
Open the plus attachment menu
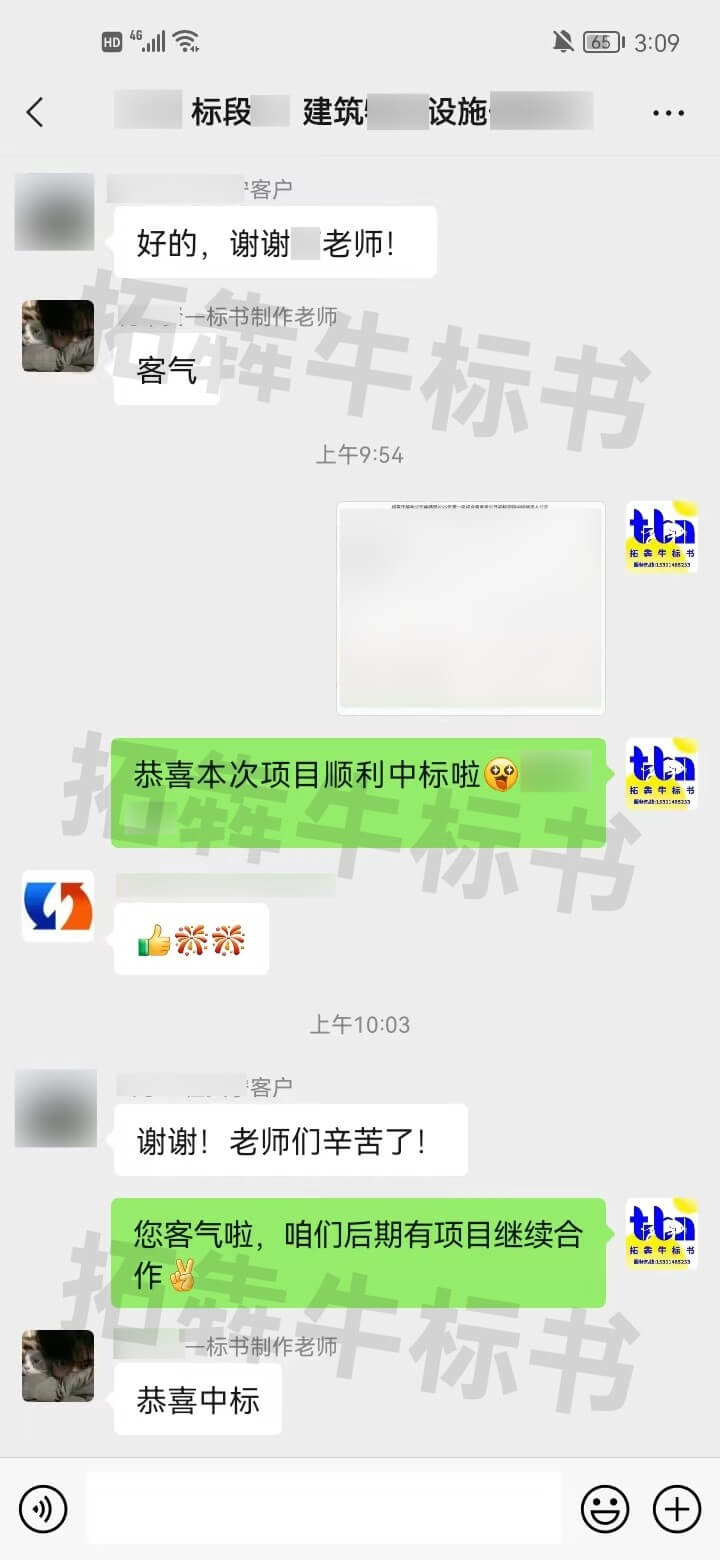pos(677,1508)
